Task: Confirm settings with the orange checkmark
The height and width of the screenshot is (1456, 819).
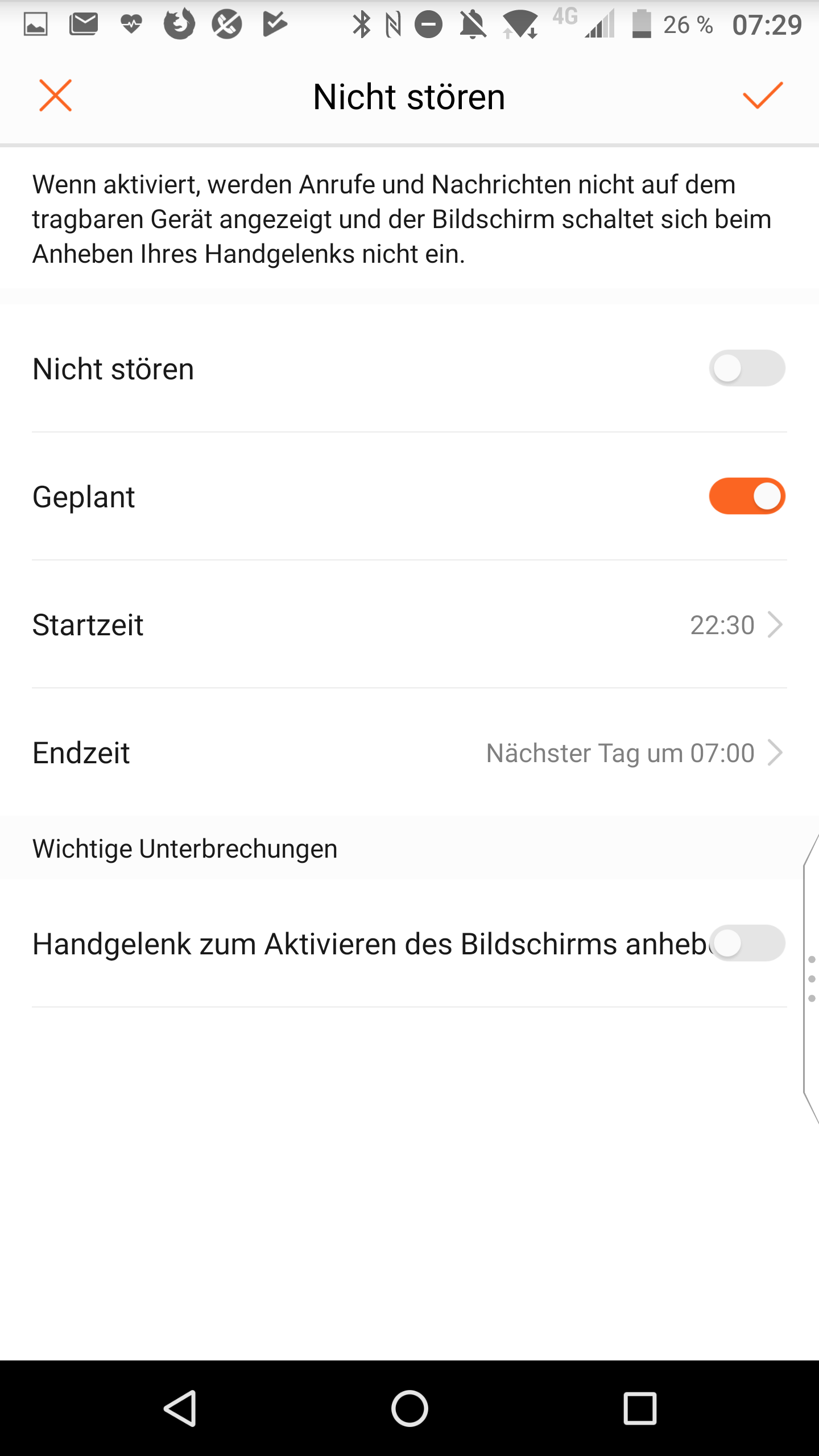Action: [x=762, y=96]
